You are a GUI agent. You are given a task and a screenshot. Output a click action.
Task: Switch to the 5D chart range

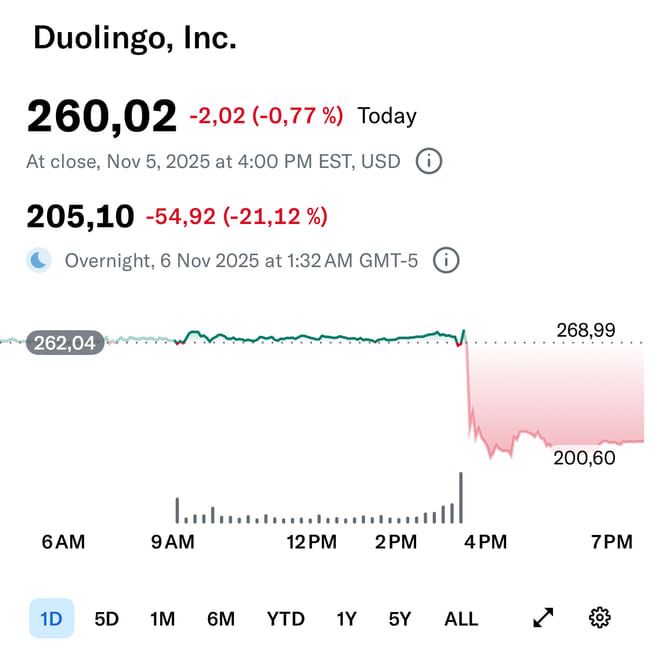[106, 619]
